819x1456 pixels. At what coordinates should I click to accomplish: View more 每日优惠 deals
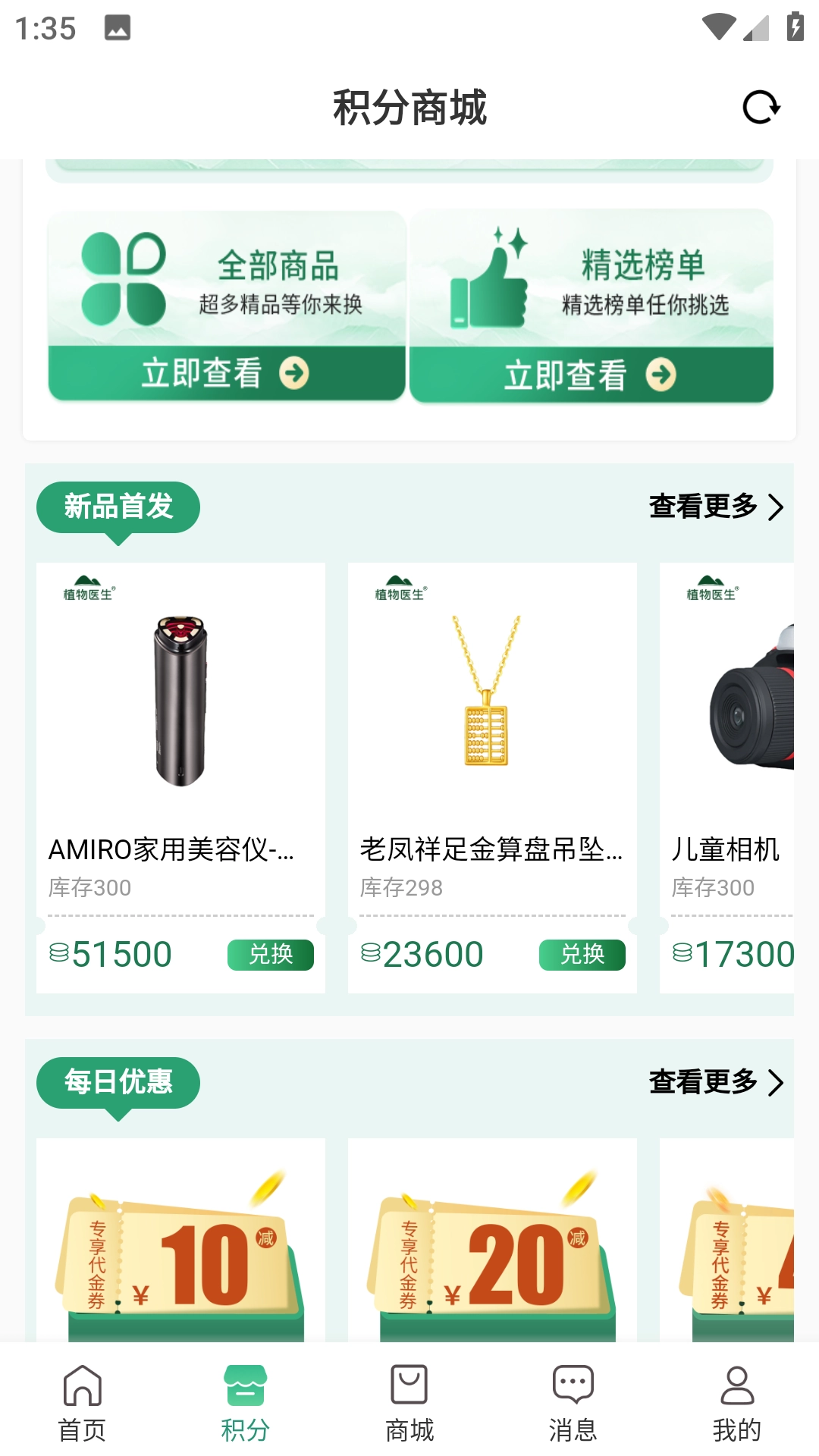[x=716, y=1082]
